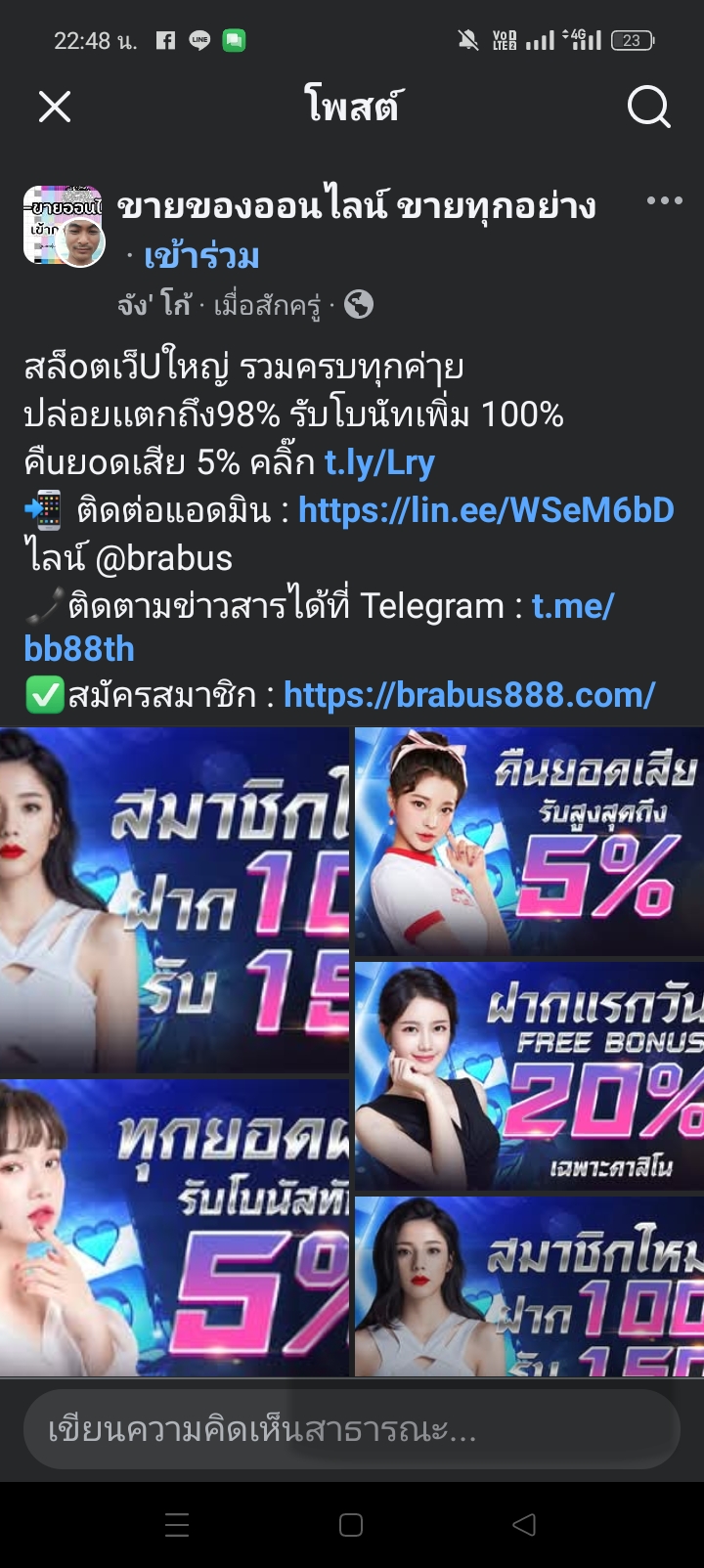Open the คืนยอดเสีย 5% image

coord(529,841)
